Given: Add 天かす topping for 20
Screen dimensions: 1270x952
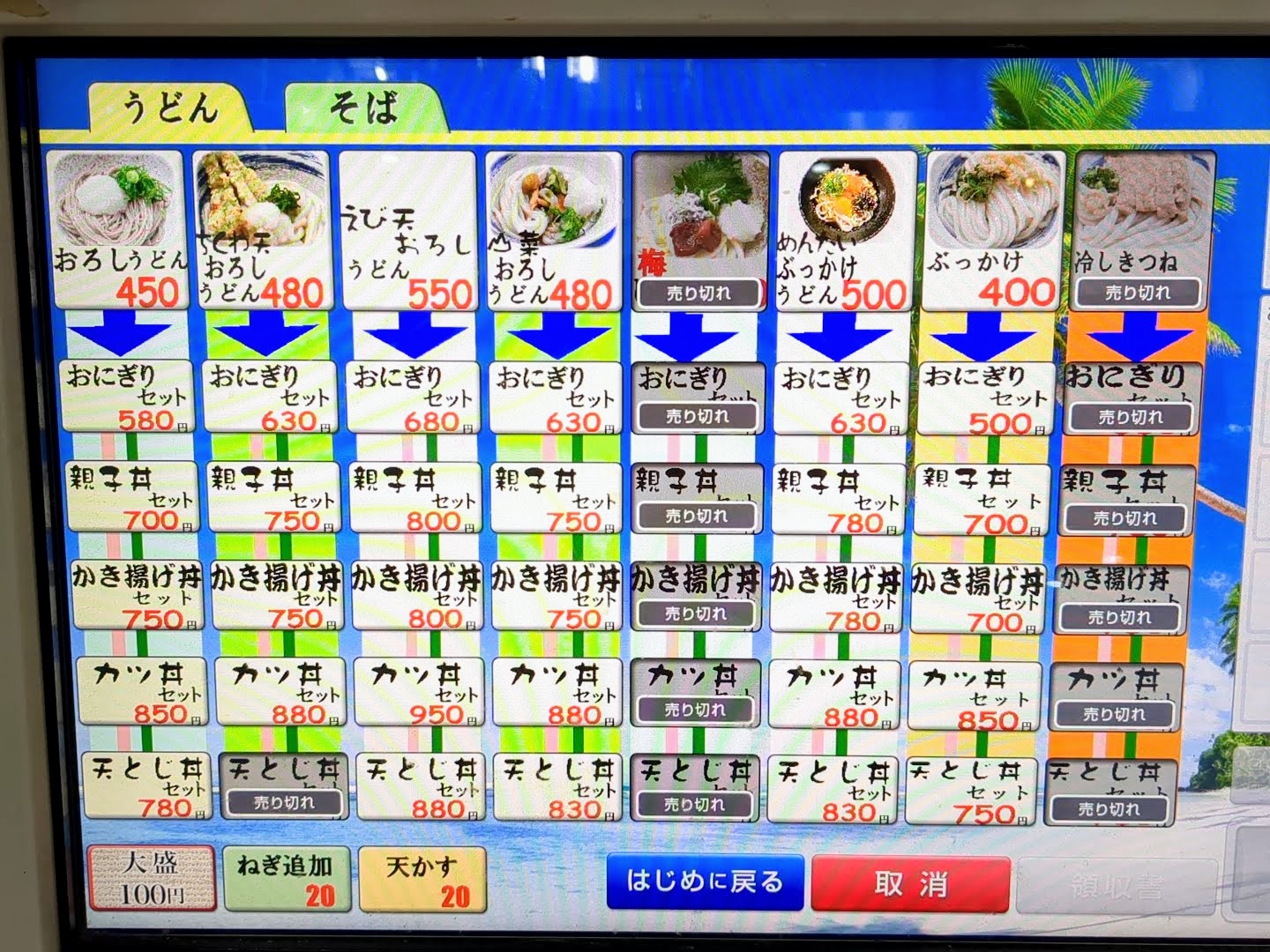Looking at the screenshot, I should tap(422, 880).
